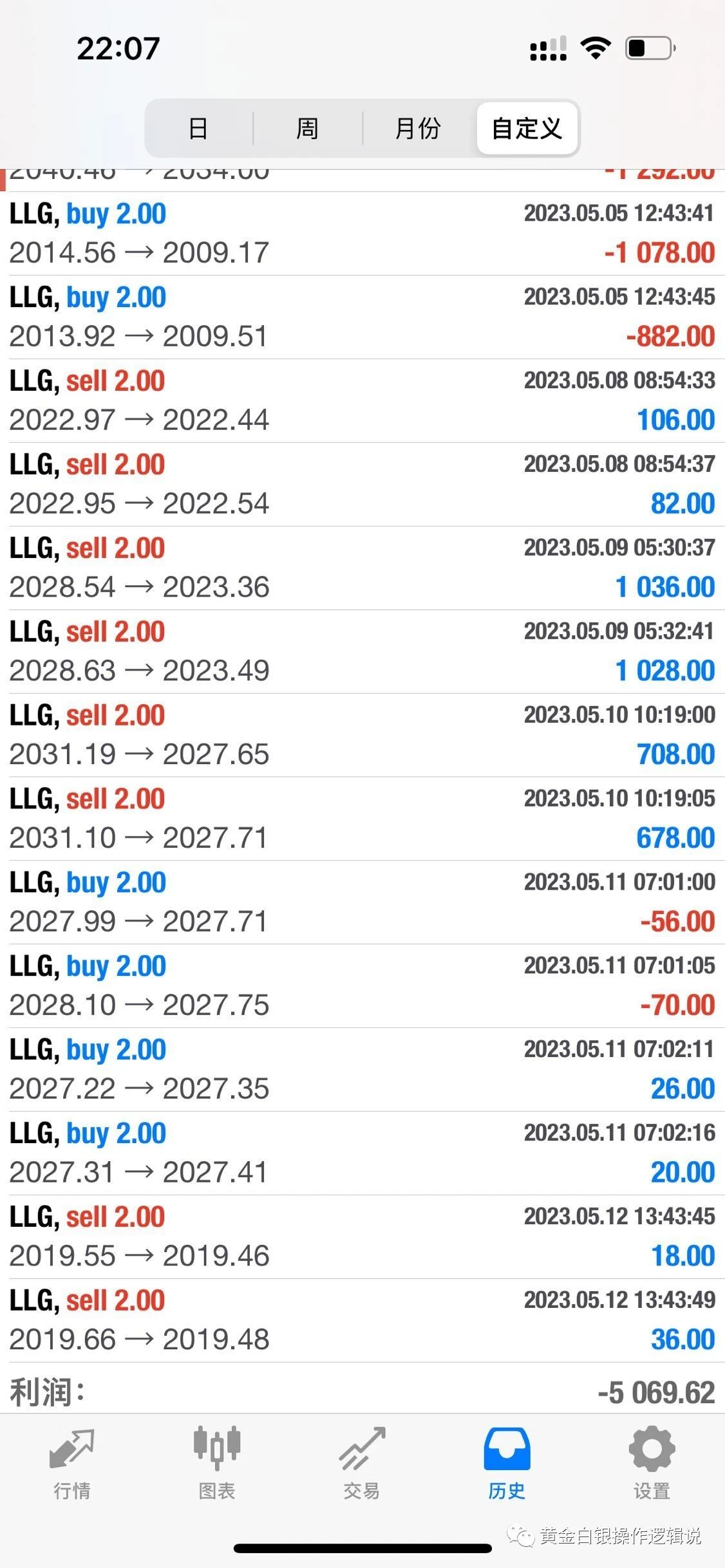Open the sell trade with profit 708.00

[362, 735]
